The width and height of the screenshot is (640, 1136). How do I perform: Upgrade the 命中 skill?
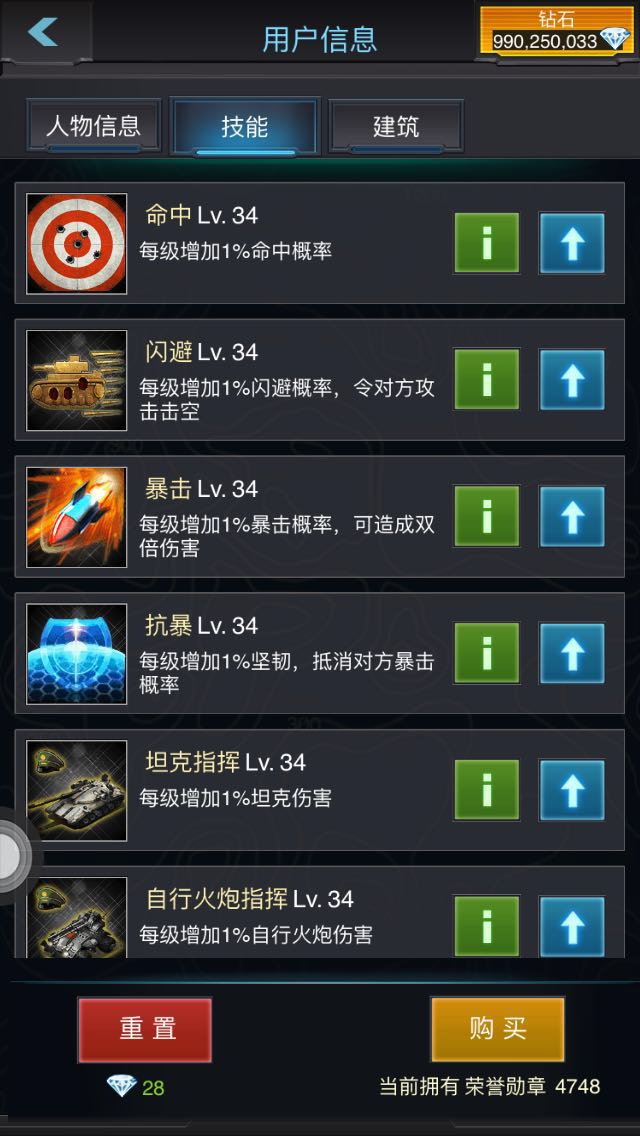tap(572, 243)
